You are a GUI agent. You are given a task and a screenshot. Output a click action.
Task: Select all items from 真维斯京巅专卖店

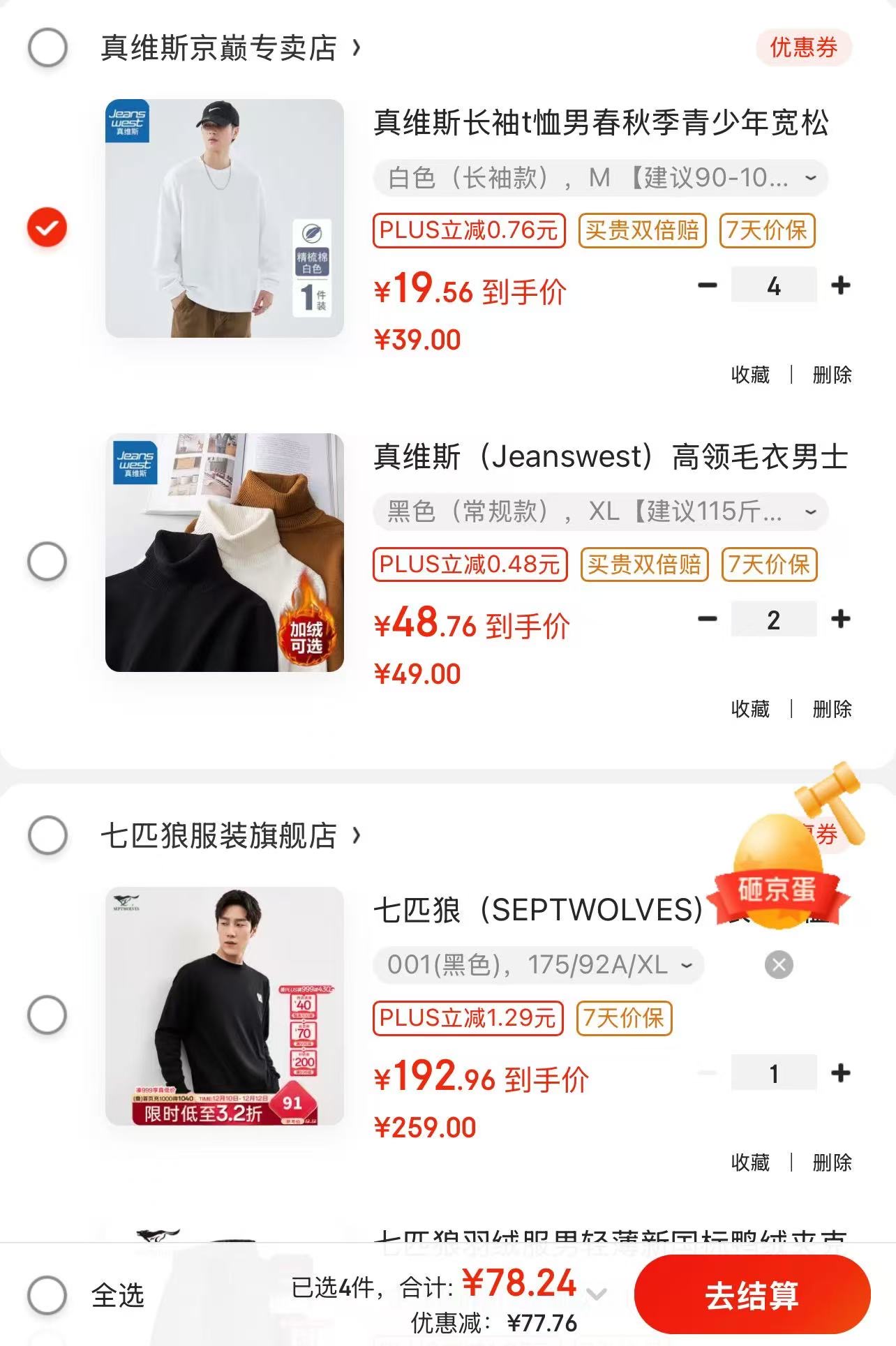(47, 48)
